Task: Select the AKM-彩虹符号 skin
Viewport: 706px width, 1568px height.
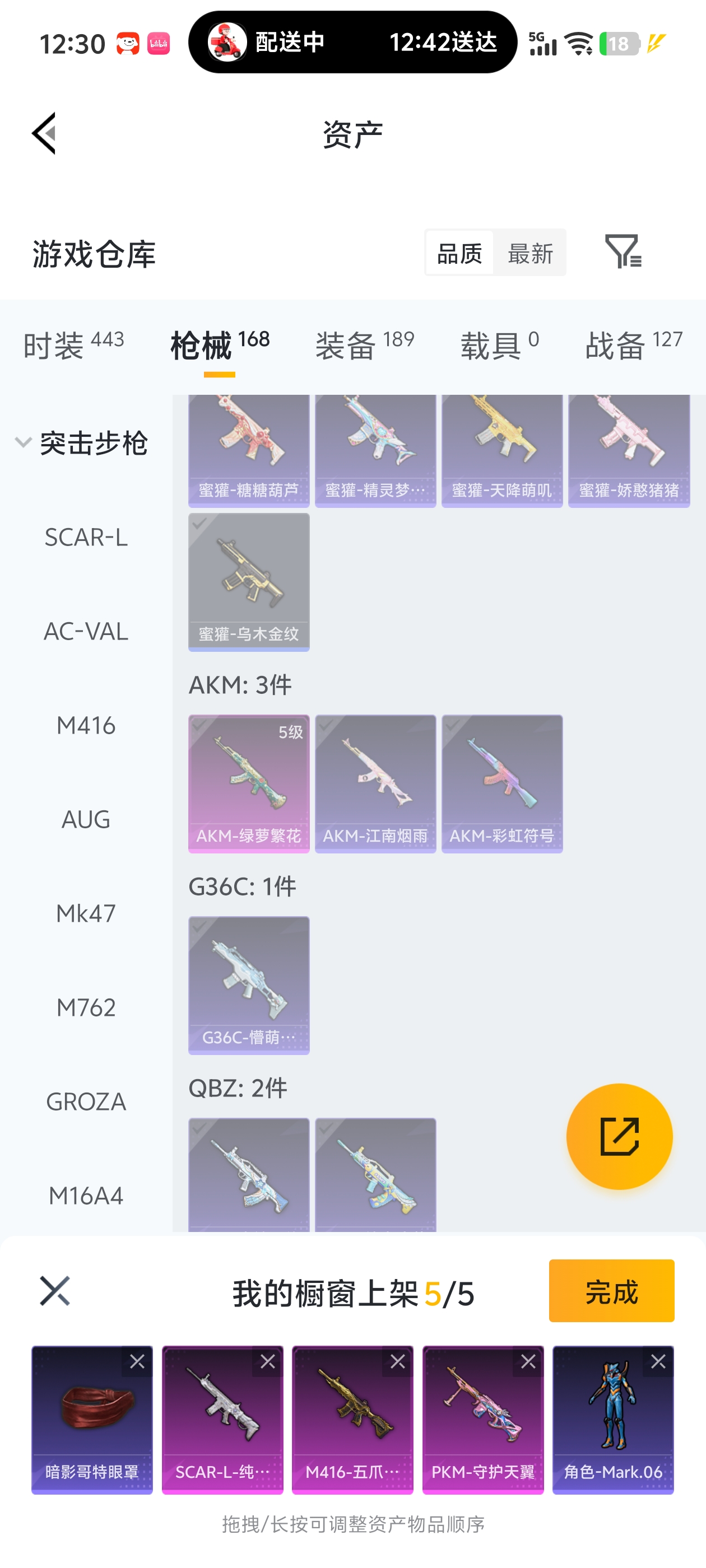Action: click(502, 783)
